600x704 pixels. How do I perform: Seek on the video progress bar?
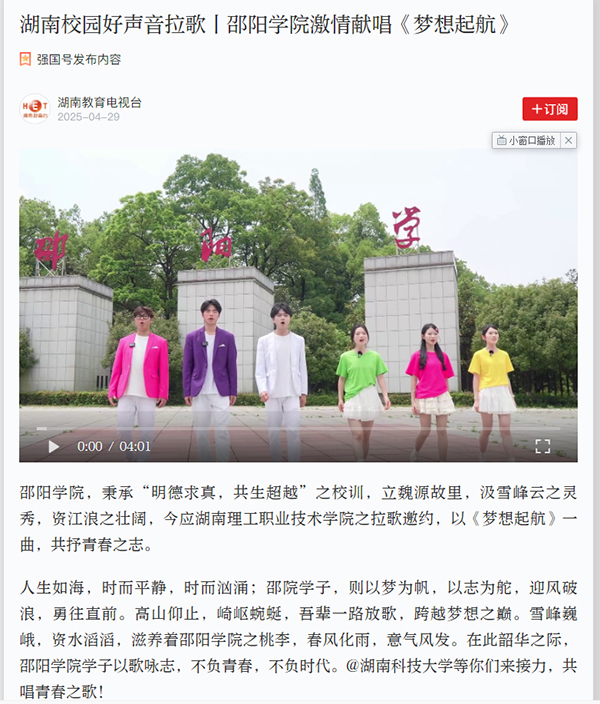point(300,429)
